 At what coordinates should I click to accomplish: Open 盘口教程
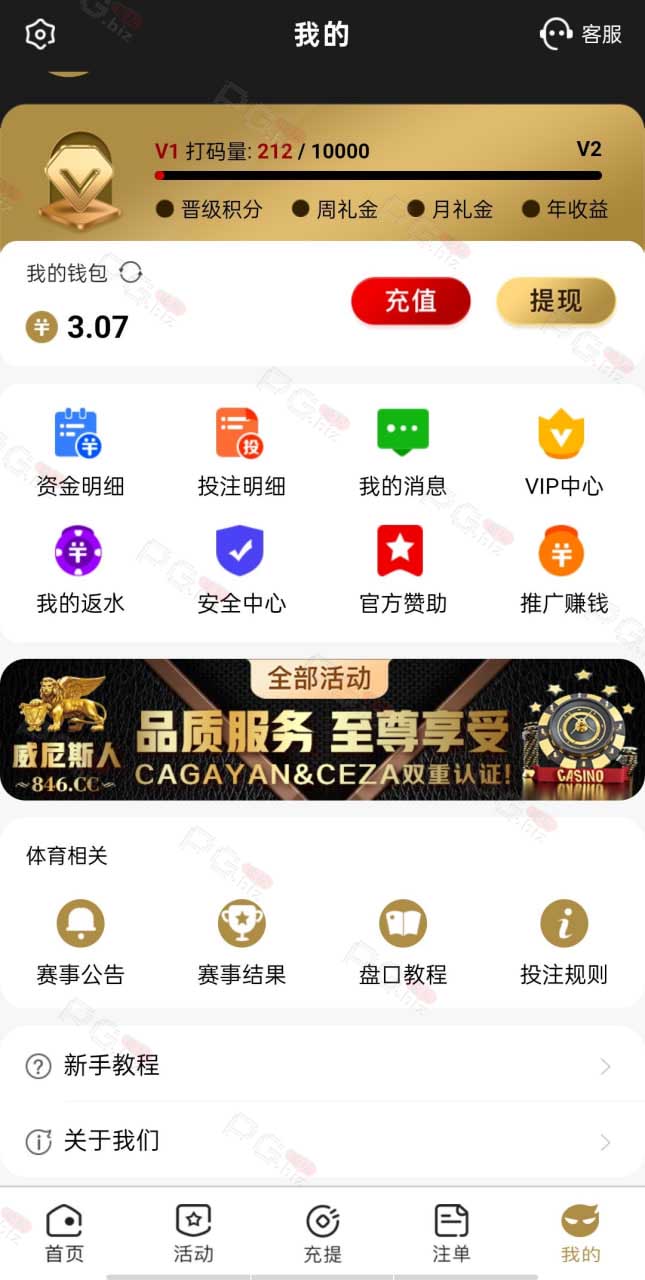point(403,942)
